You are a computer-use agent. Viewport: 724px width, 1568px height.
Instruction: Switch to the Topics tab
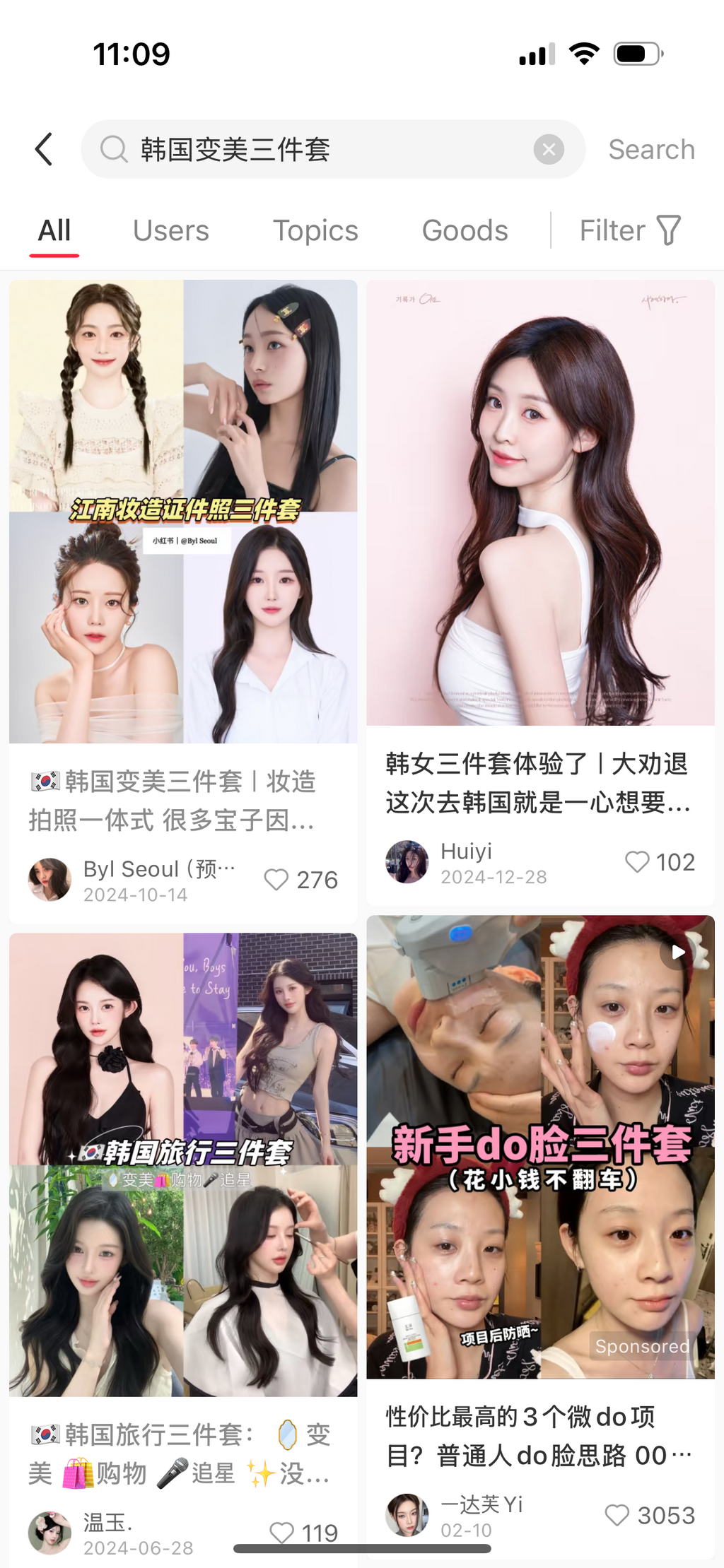315,230
